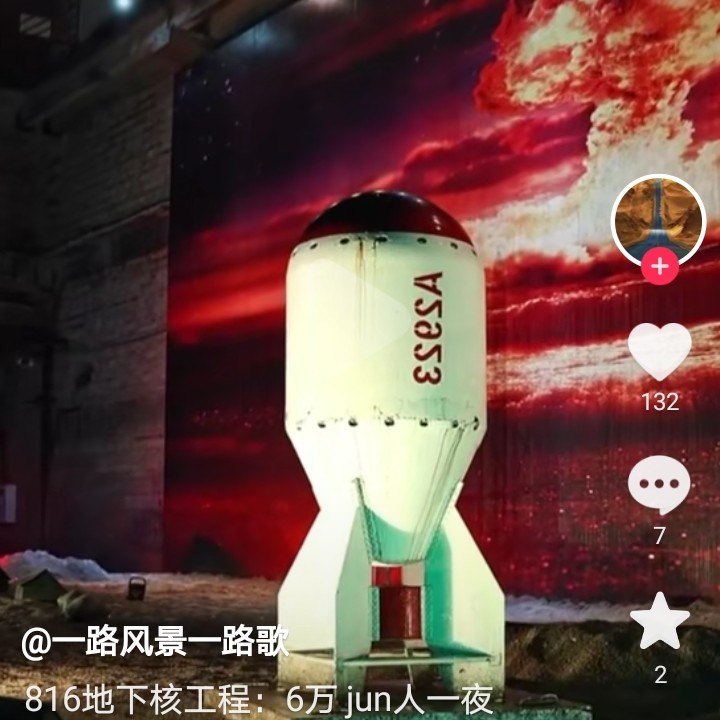Like this video with the heart icon
The height and width of the screenshot is (720, 720).
coord(659,352)
